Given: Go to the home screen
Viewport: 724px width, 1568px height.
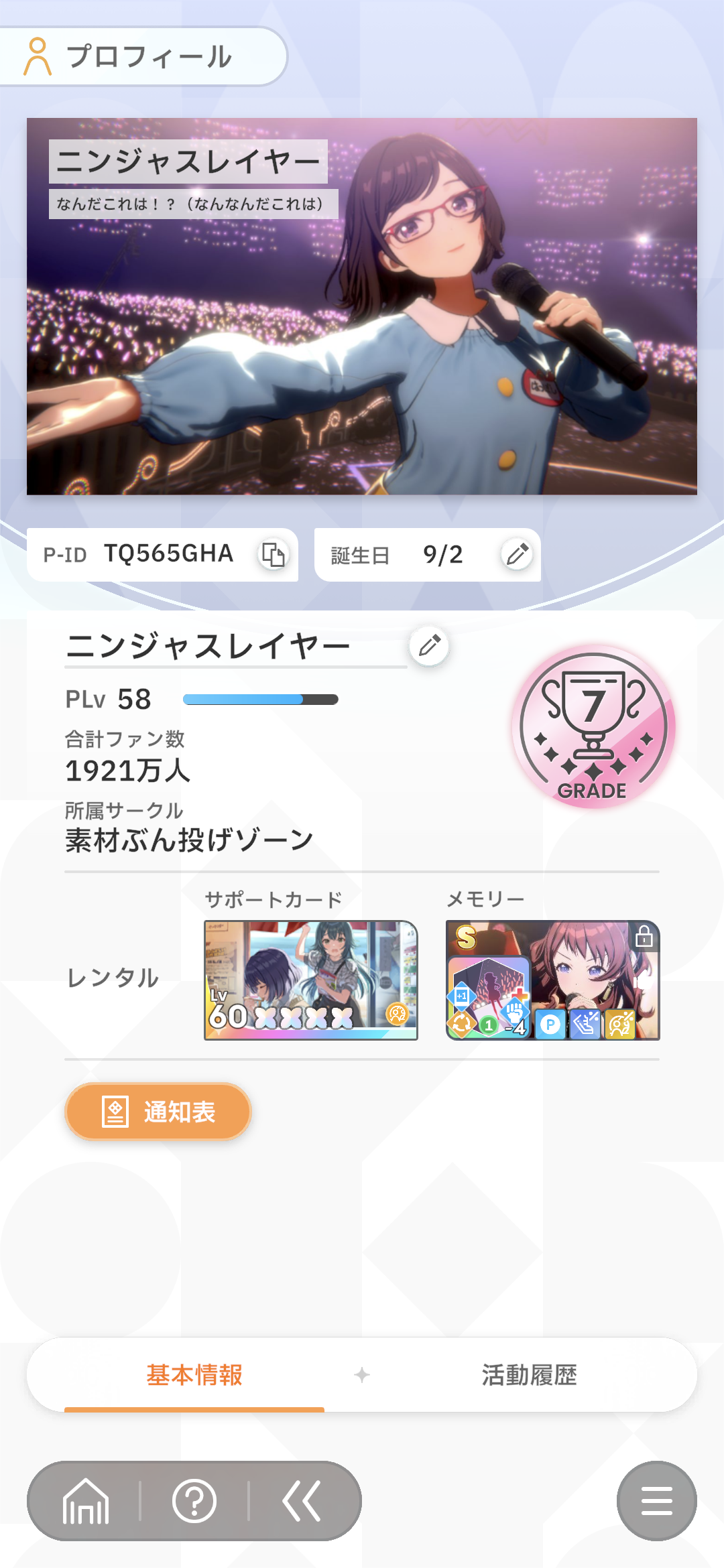Looking at the screenshot, I should point(86,1501).
